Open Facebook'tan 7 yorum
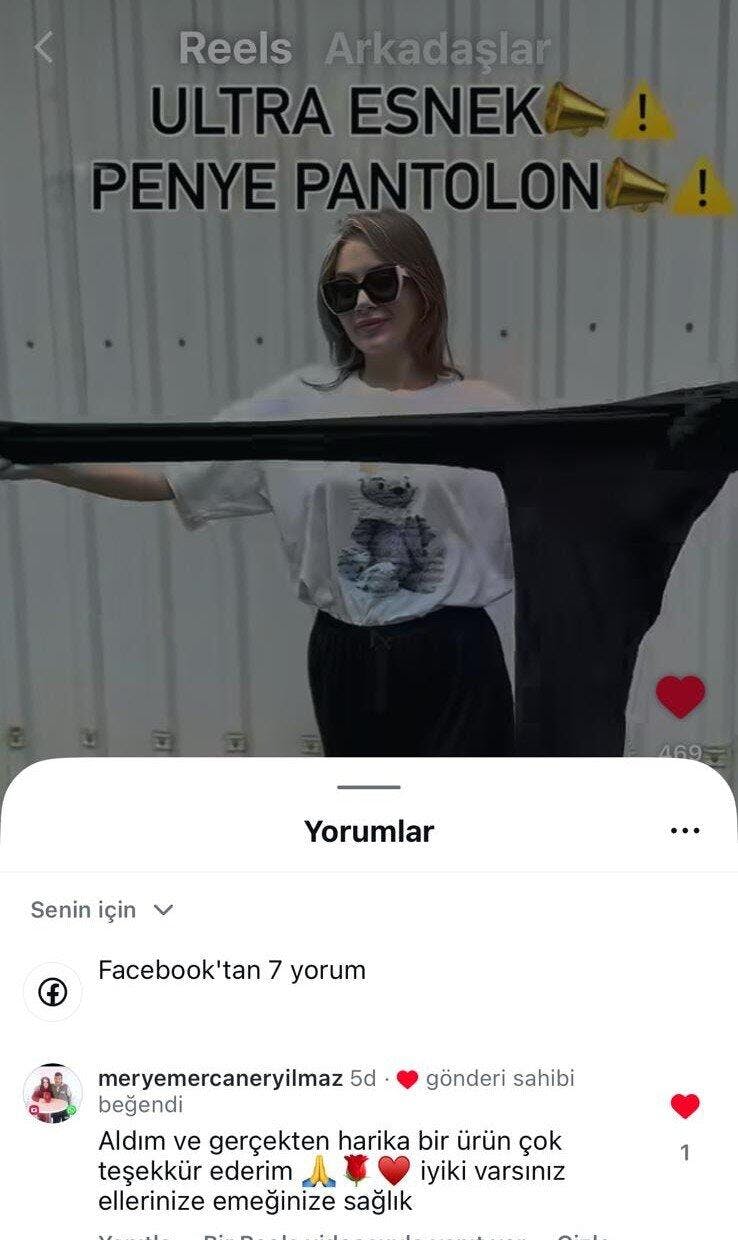Image resolution: width=738 pixels, height=1240 pixels. coord(231,970)
